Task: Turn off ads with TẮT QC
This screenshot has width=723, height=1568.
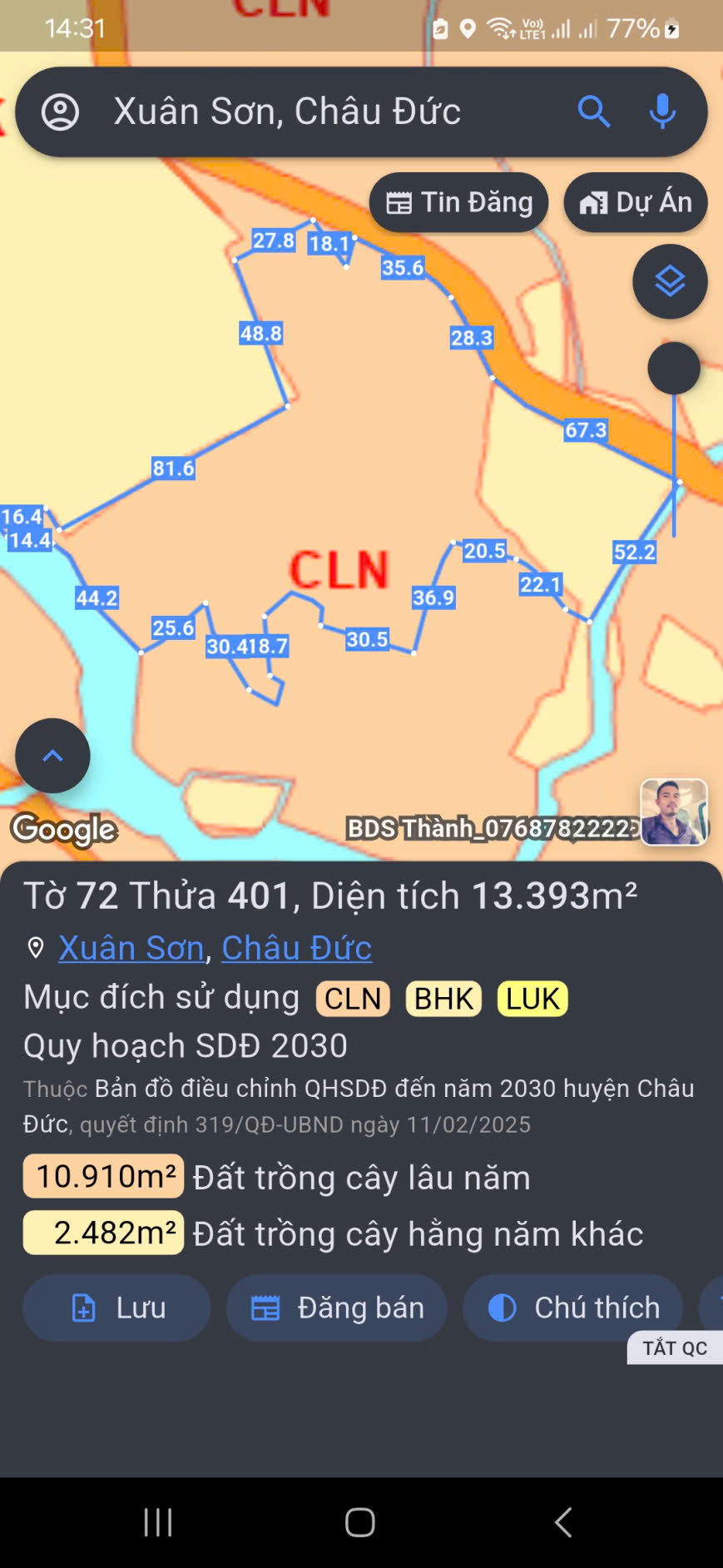Action: pos(674,1347)
